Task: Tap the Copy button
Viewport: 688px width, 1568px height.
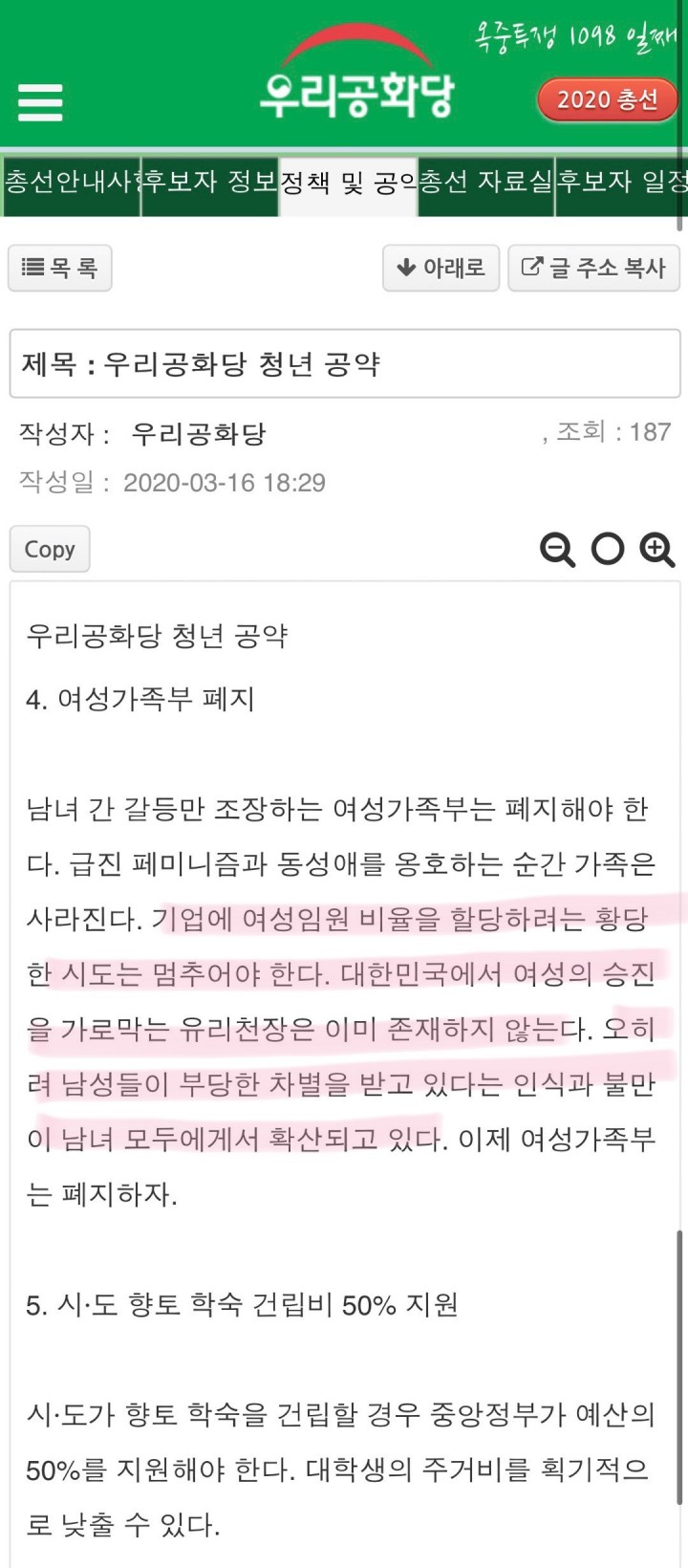Action: [50, 549]
